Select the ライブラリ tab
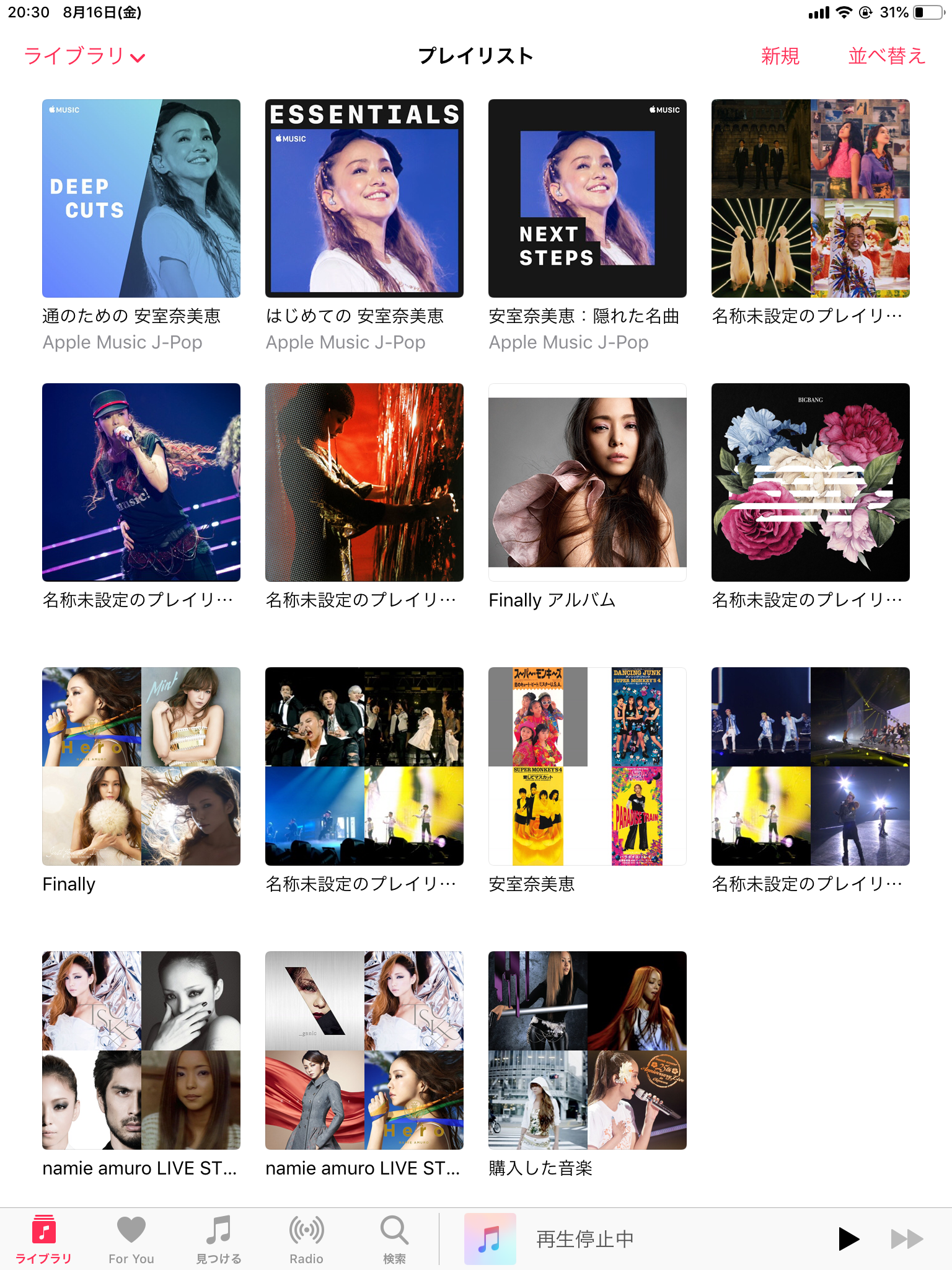 click(x=43, y=1239)
